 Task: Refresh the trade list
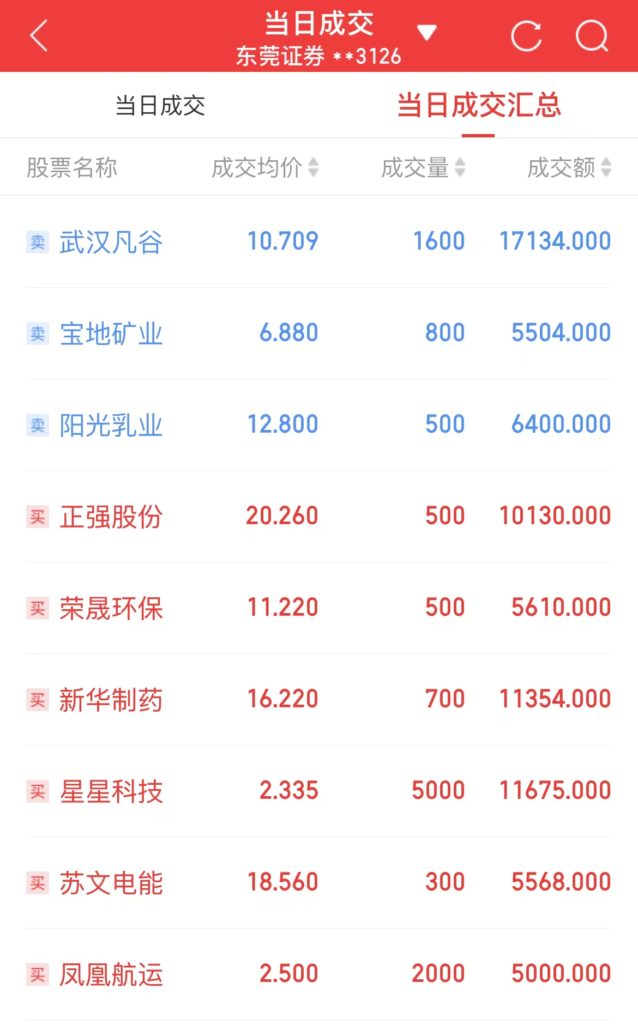coord(526,35)
